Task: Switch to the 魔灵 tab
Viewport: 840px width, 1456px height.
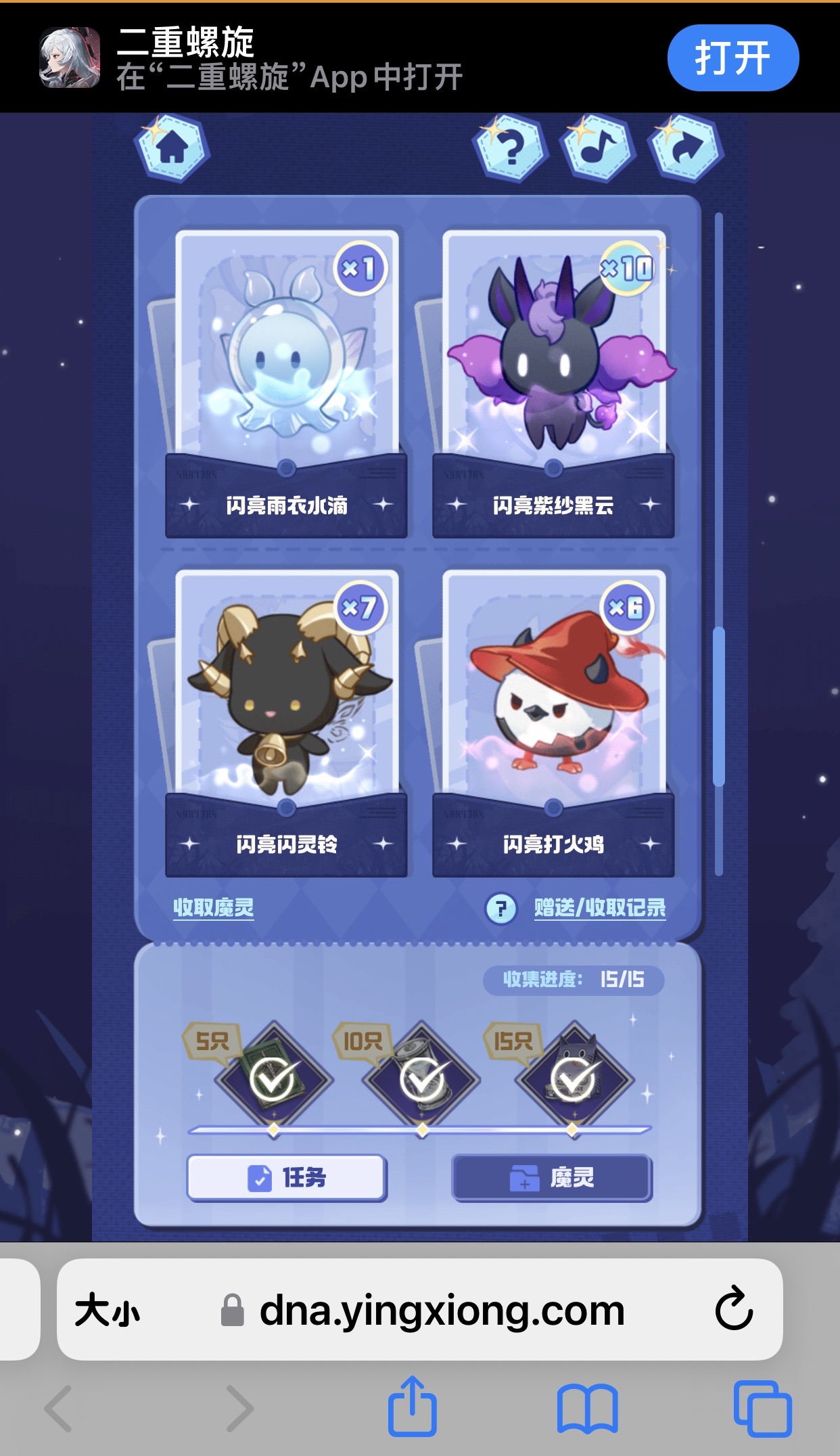Action: click(x=552, y=1177)
